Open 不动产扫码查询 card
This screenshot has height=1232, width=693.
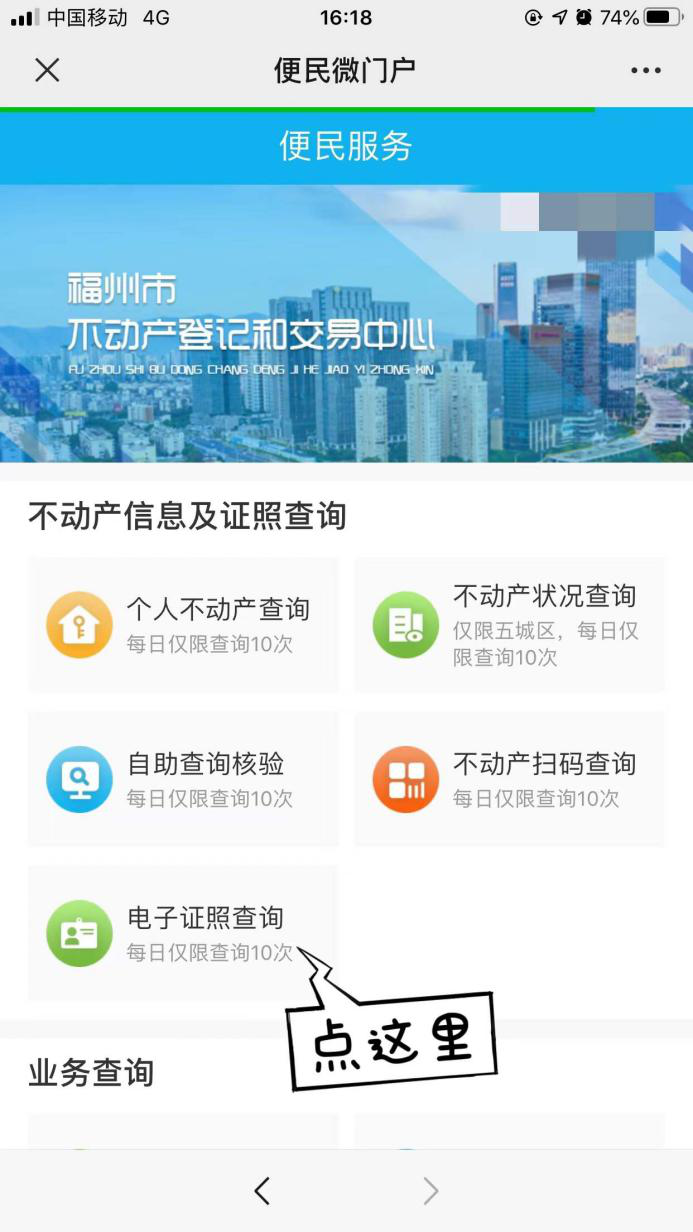(509, 779)
